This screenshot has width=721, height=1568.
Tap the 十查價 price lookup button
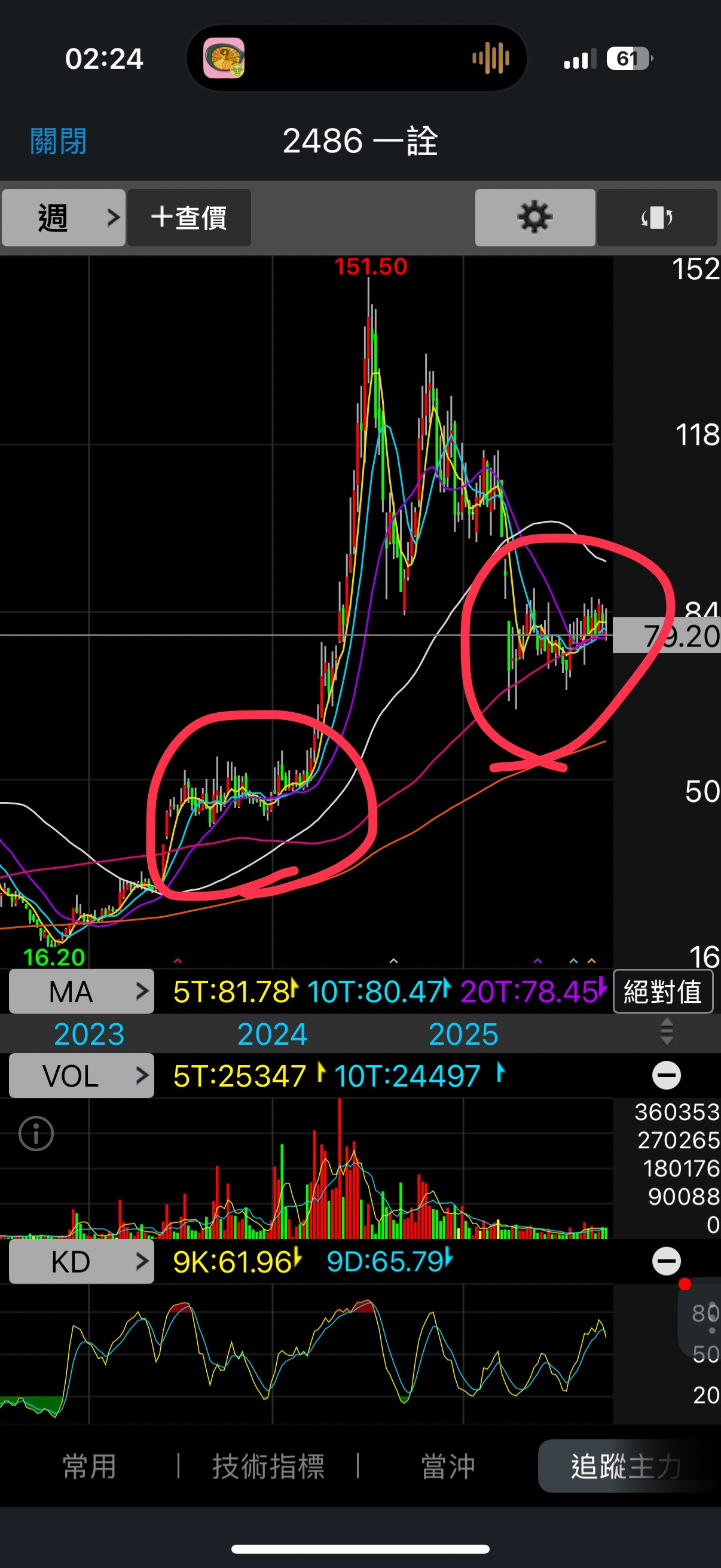[188, 217]
